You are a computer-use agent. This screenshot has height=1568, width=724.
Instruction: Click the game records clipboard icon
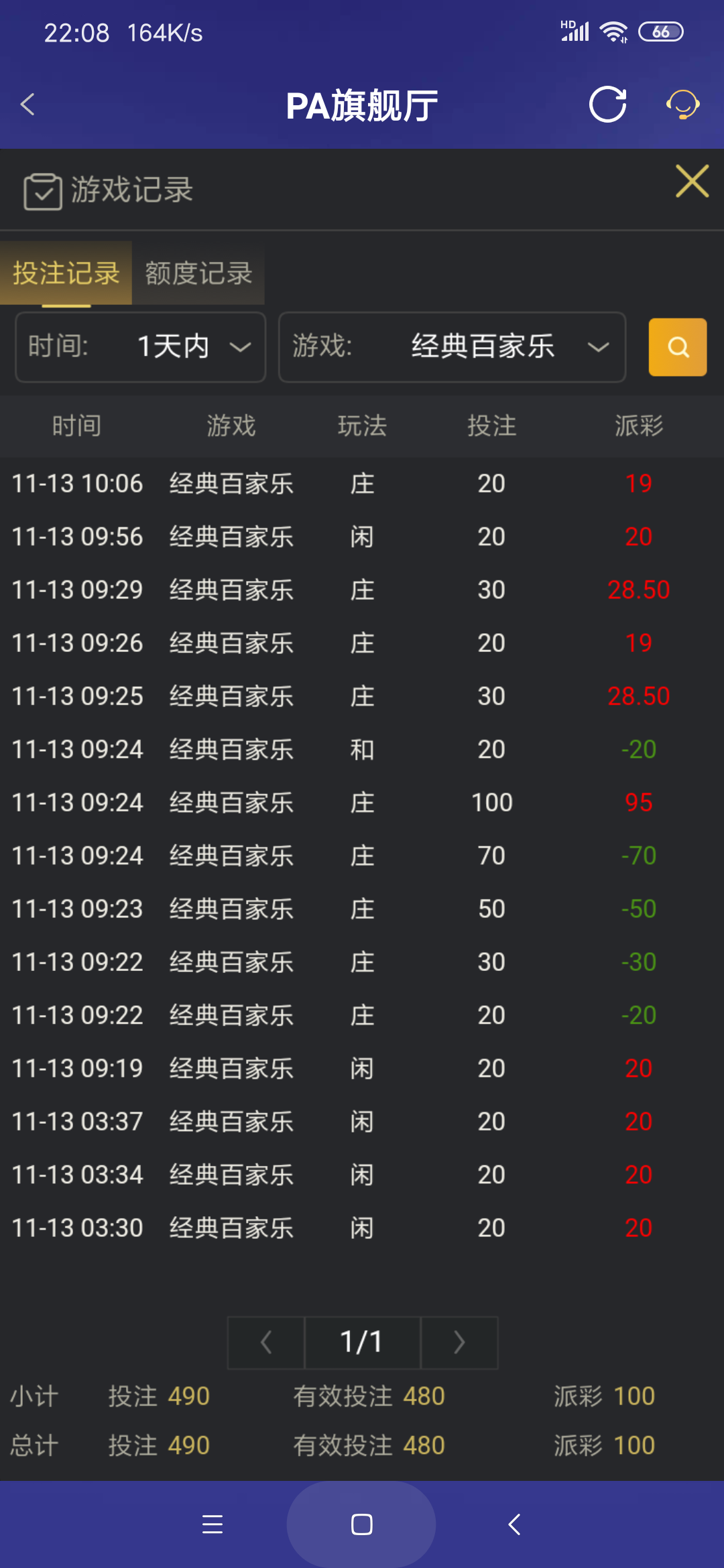[x=42, y=190]
